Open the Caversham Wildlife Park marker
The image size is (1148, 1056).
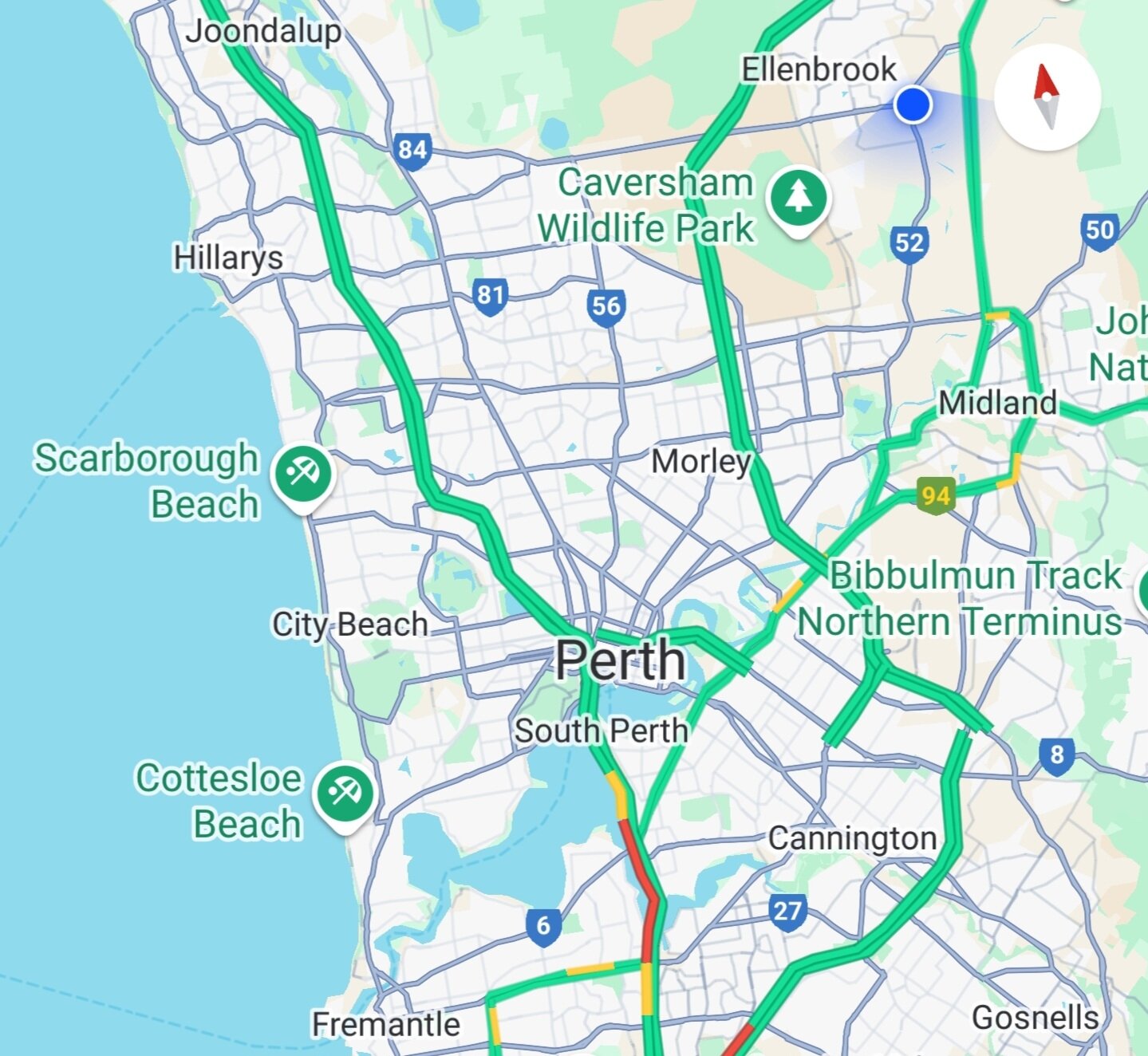(x=799, y=198)
